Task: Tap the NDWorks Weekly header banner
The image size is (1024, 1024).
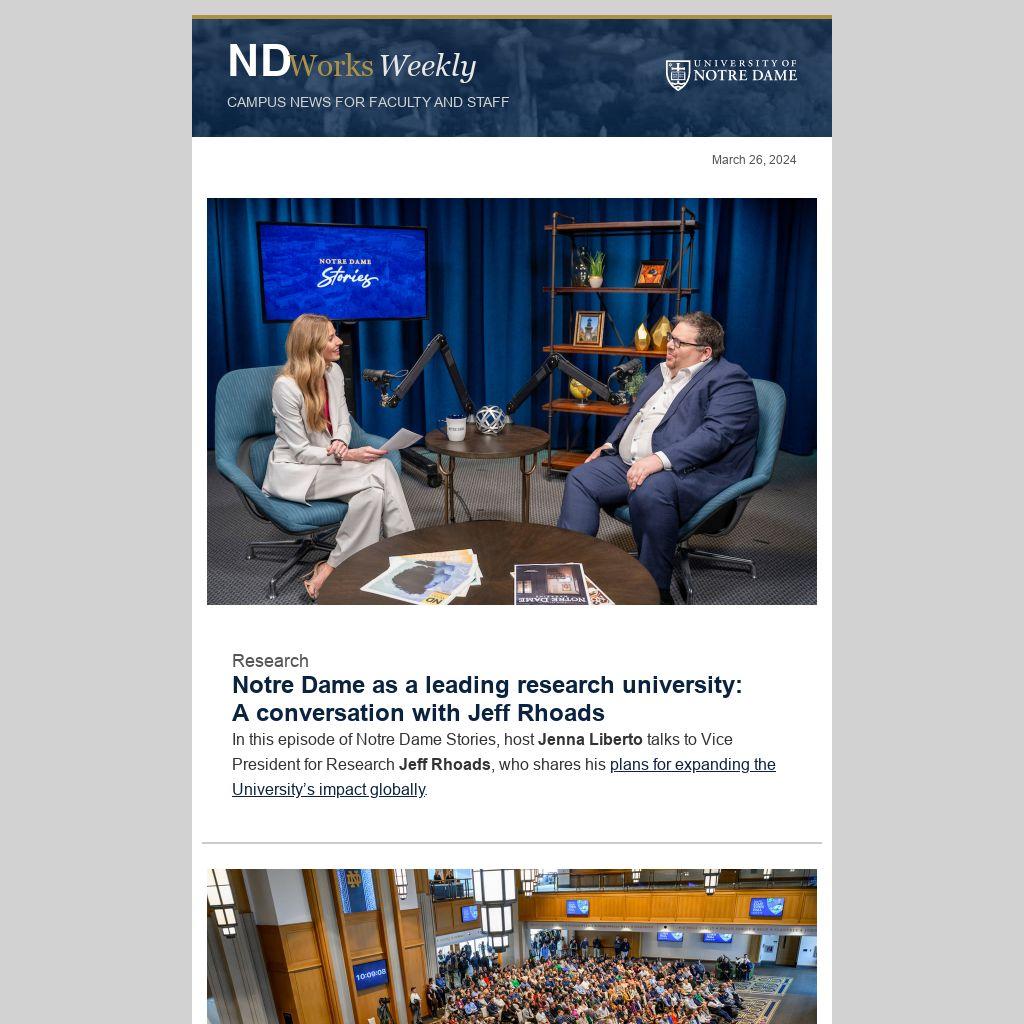Action: point(511,78)
